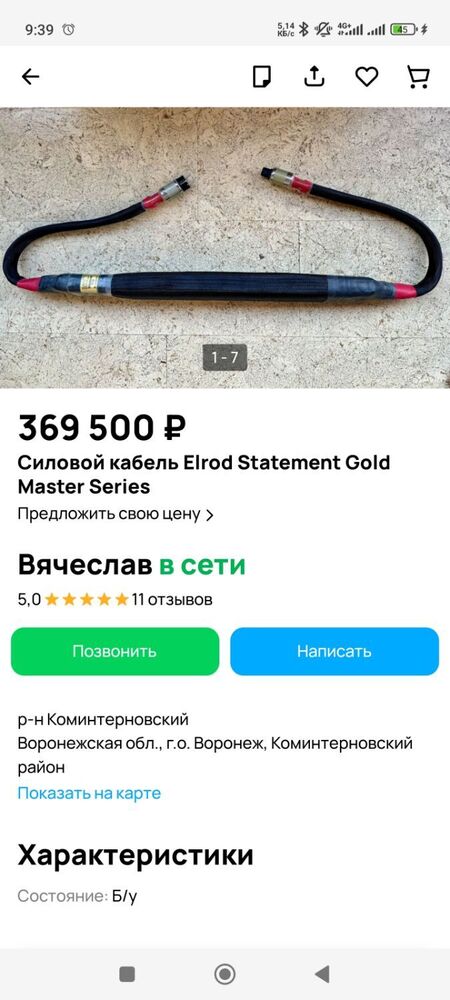Tap the system home button
Image resolution: width=450 pixels, height=1000 pixels.
coord(224,974)
